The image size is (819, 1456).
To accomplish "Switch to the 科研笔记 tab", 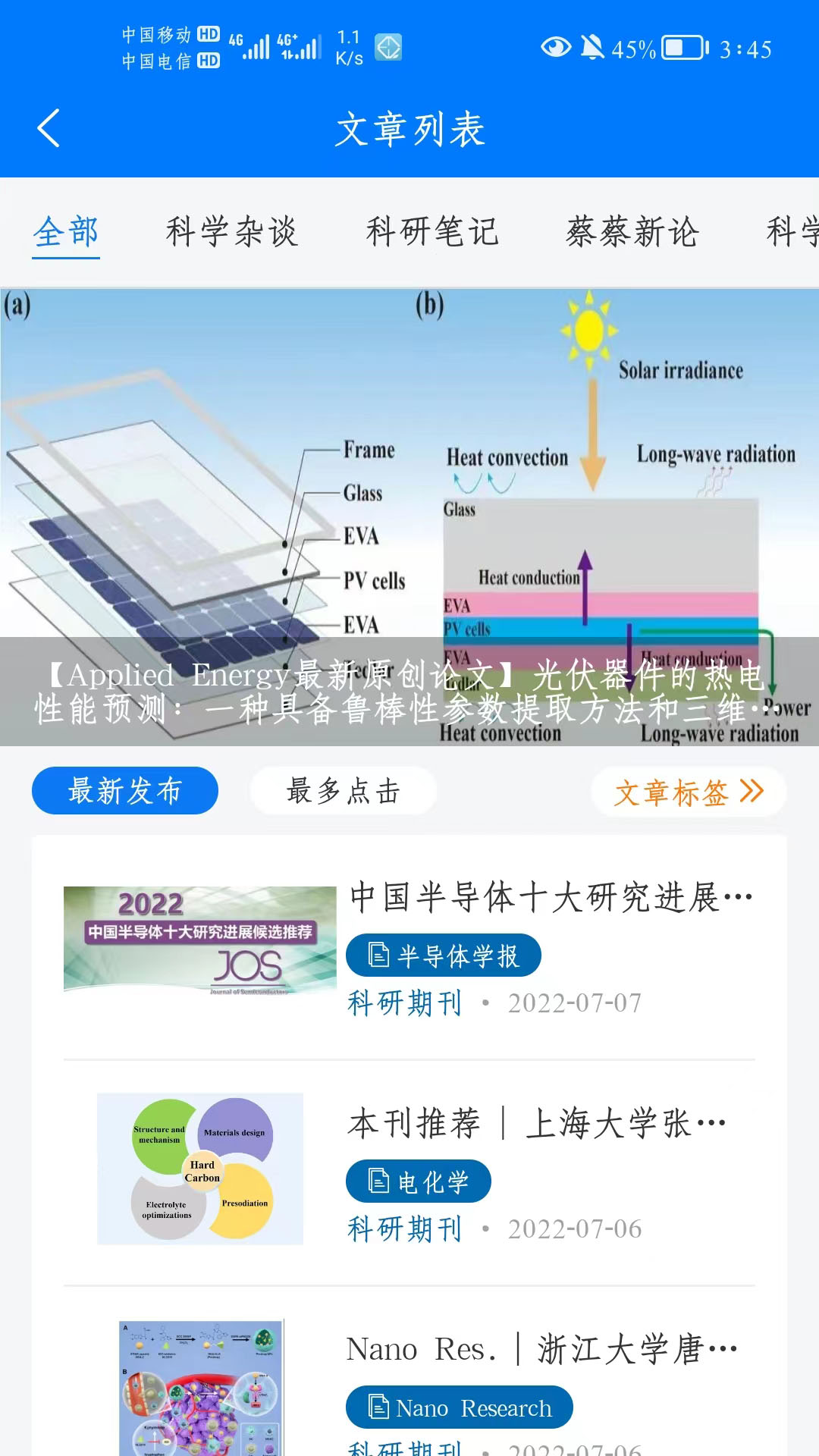I will 432,232.
